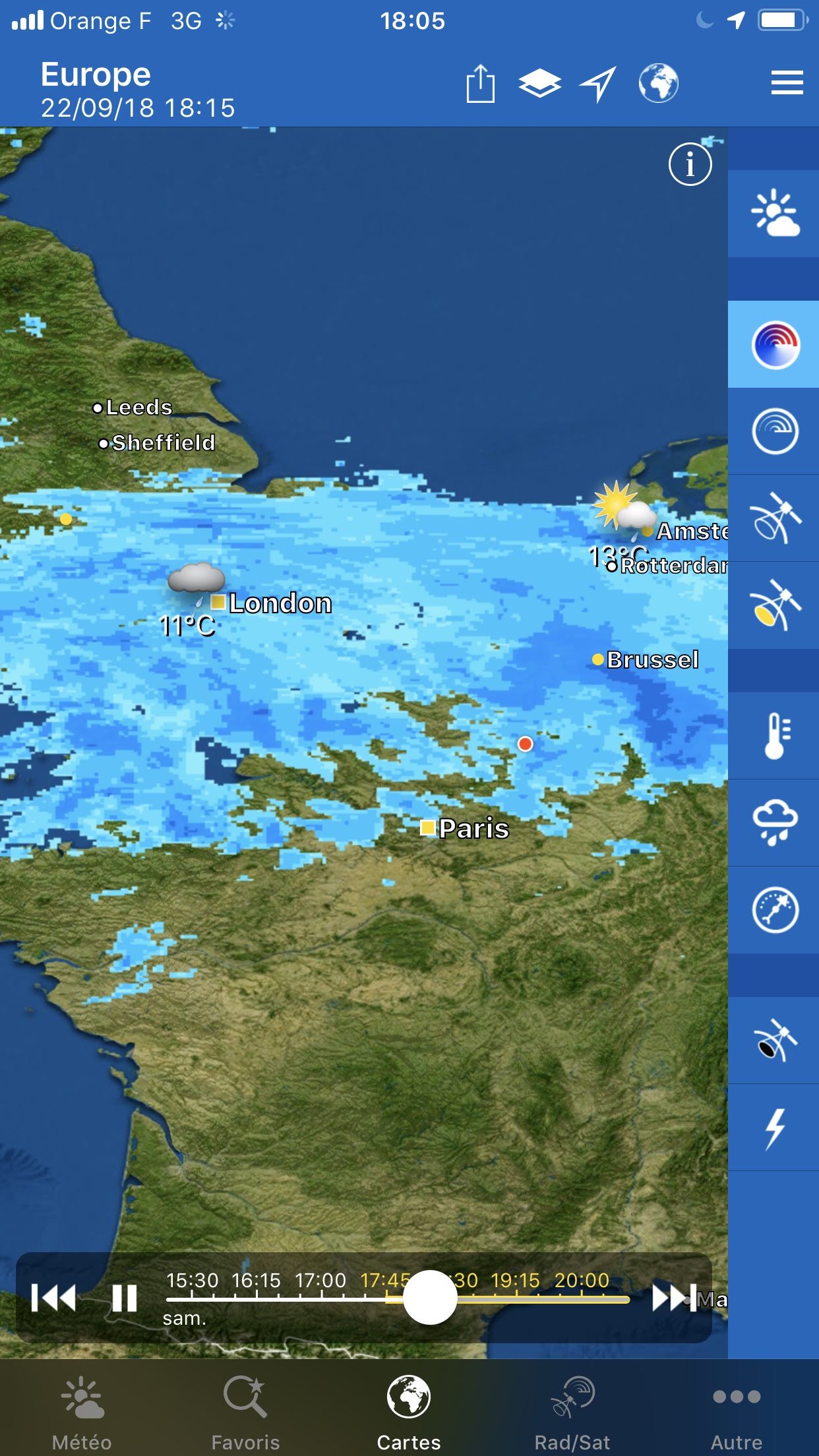
Task: Show map legend info
Action: tap(690, 164)
